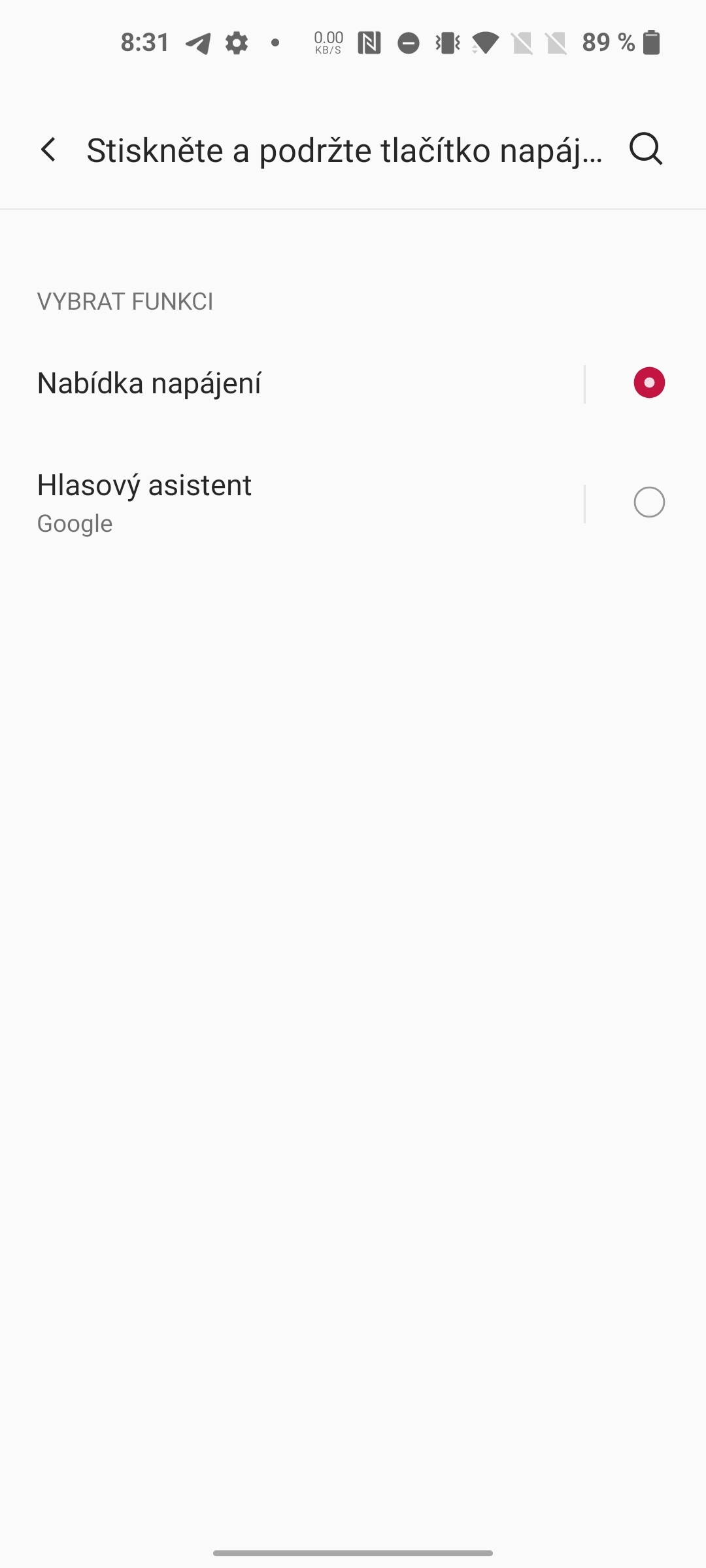Tap the battery icon in the status bar

652,43
